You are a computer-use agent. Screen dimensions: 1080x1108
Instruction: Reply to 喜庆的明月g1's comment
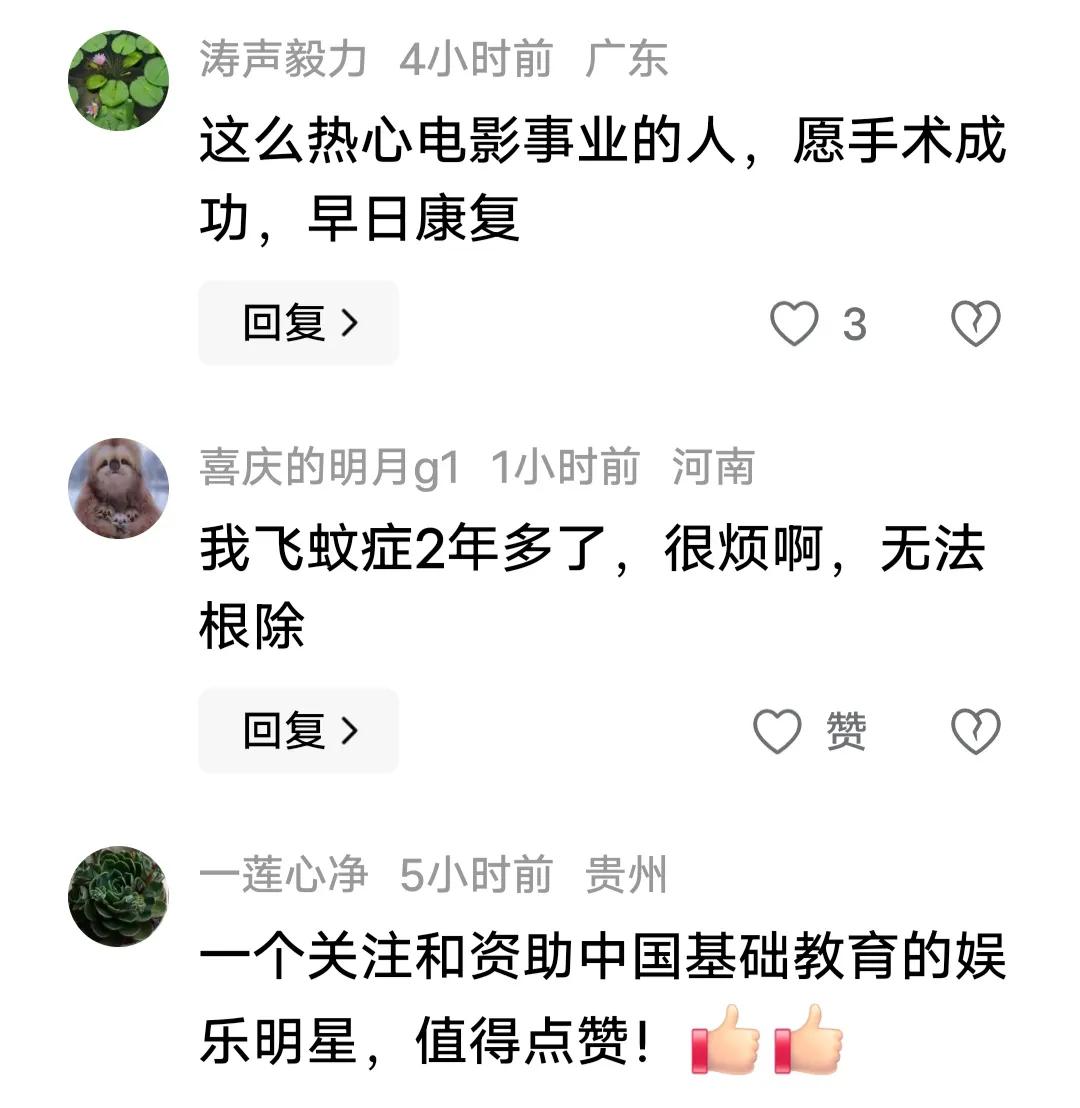click(298, 731)
